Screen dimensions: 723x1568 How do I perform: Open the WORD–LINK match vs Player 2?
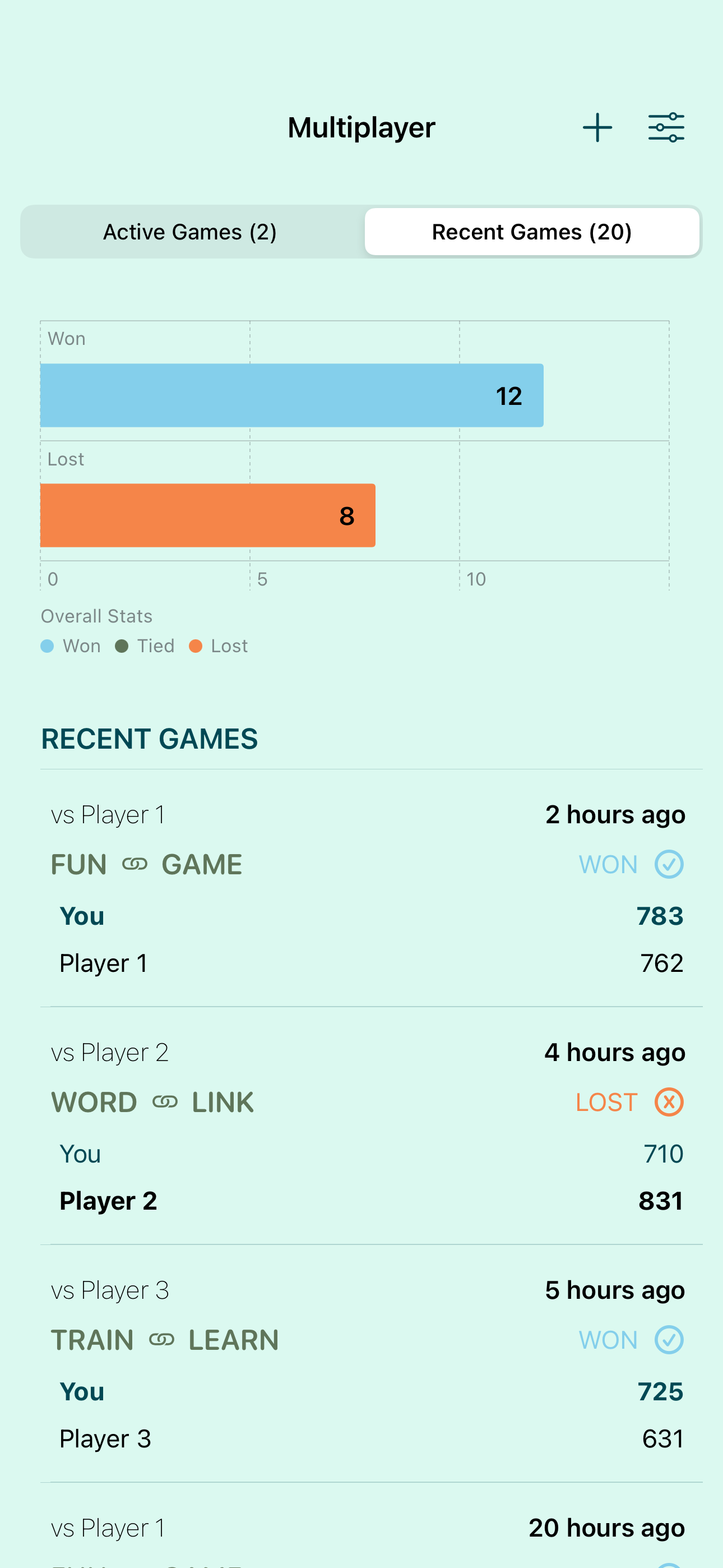click(x=368, y=1126)
